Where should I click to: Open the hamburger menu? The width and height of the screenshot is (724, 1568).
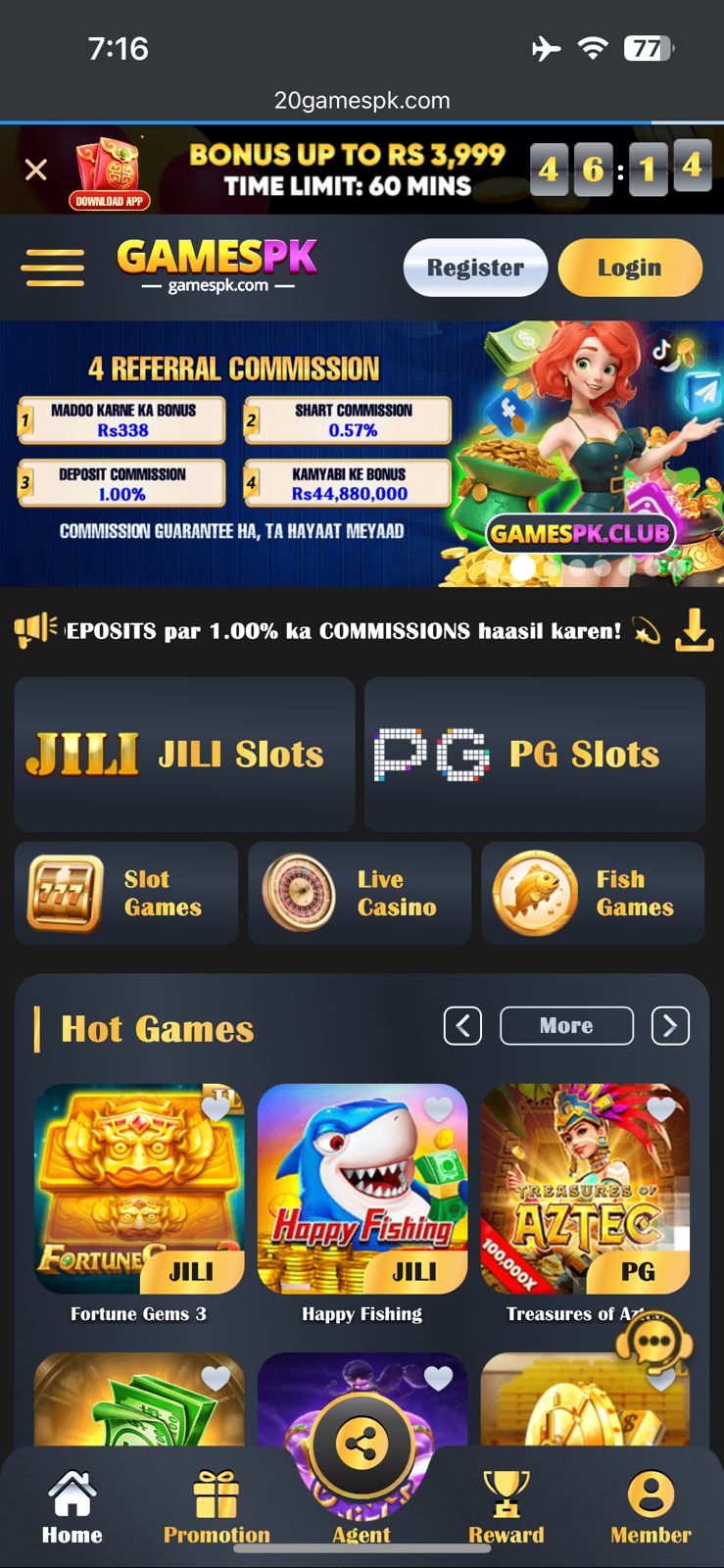pyautogui.click(x=53, y=268)
